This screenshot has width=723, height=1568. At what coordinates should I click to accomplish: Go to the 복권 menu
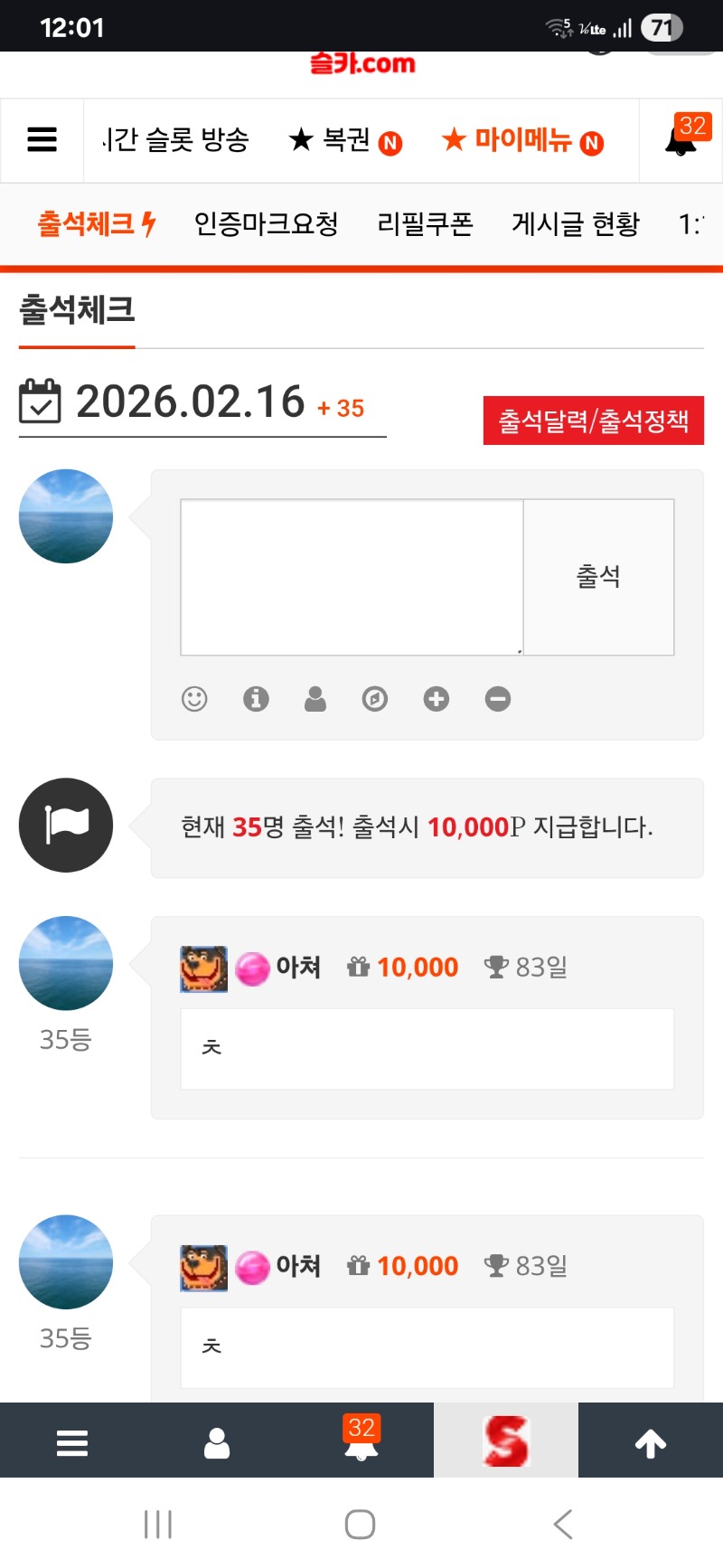343,140
